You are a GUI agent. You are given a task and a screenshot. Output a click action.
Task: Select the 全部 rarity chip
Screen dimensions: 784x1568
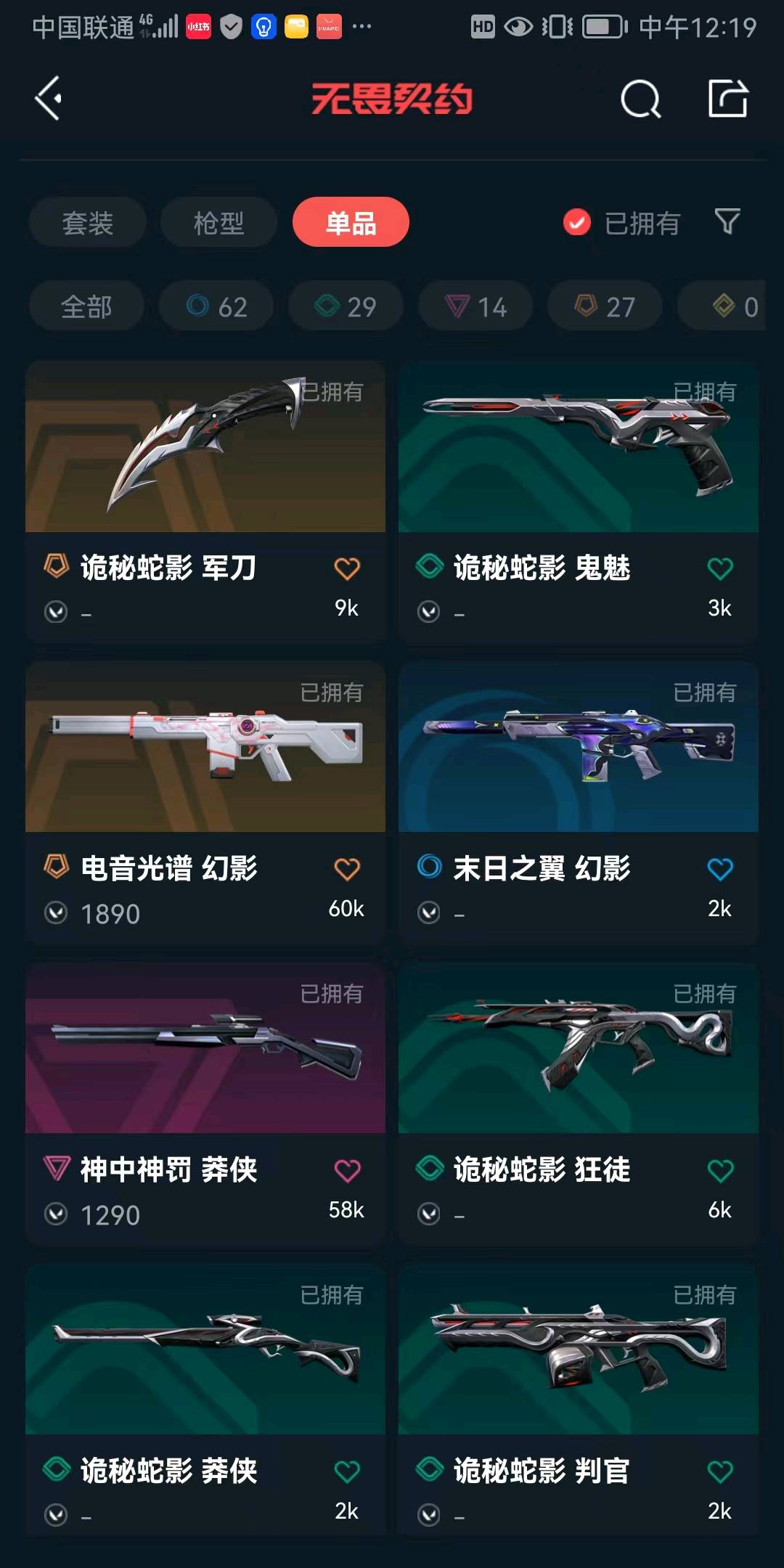point(86,306)
